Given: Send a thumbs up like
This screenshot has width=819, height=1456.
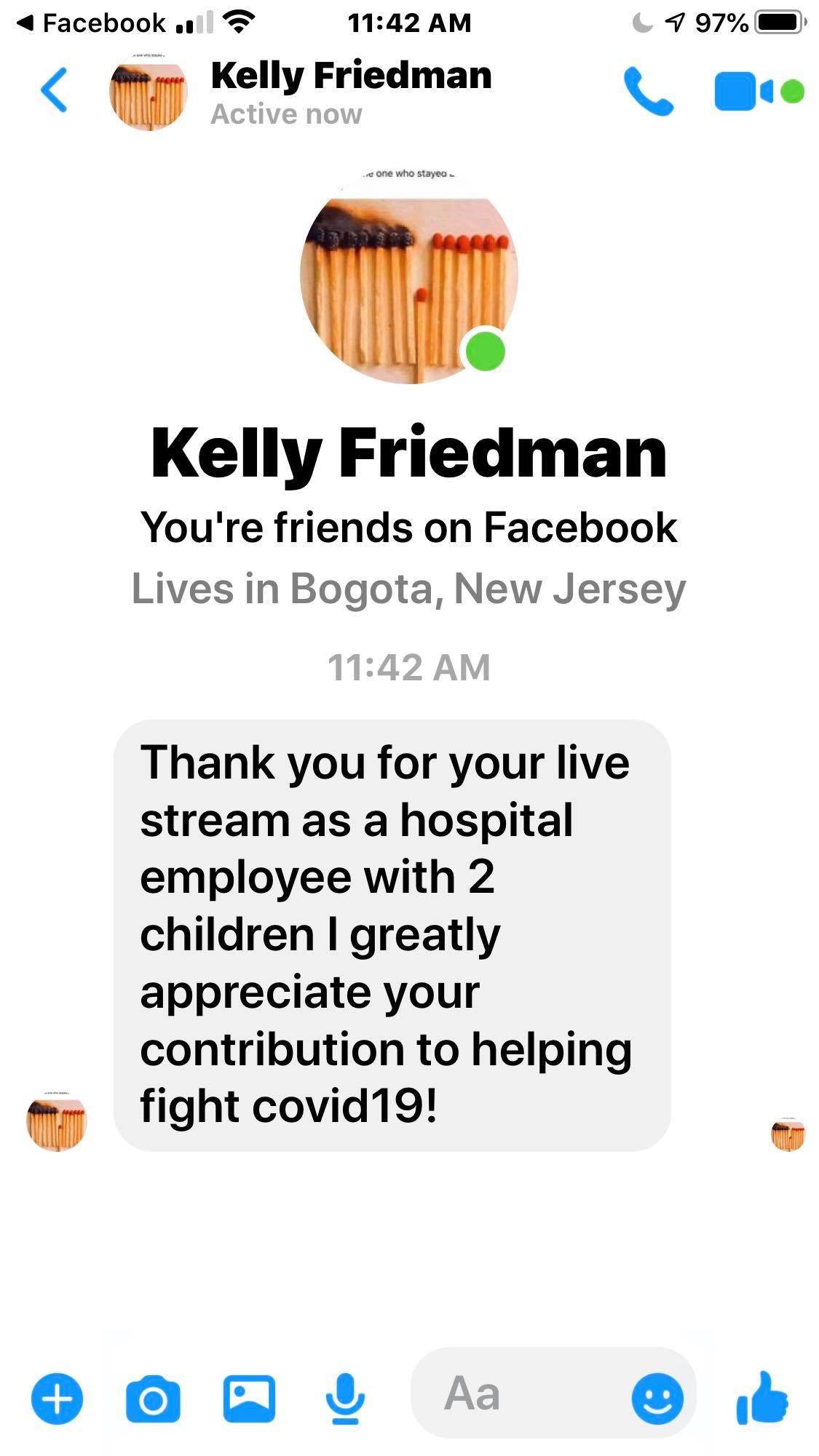Looking at the screenshot, I should [762, 1398].
